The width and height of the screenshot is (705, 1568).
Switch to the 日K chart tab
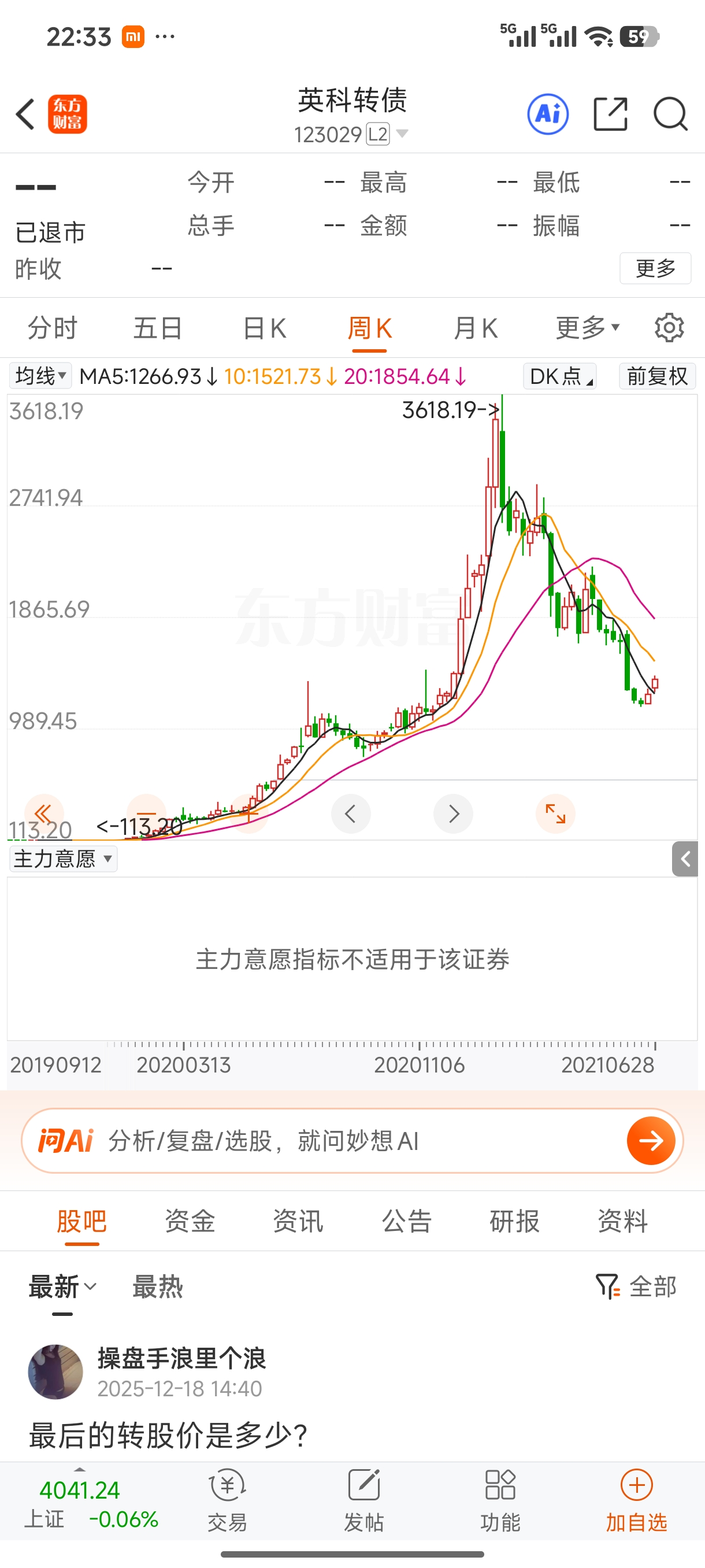coord(264,328)
